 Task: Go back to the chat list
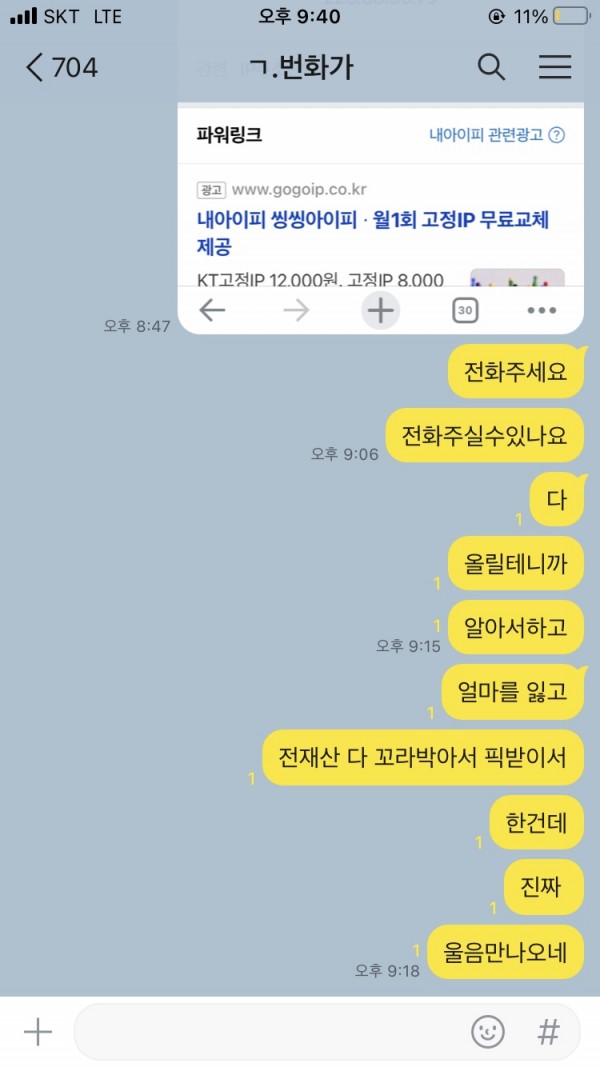pyautogui.click(x=60, y=68)
